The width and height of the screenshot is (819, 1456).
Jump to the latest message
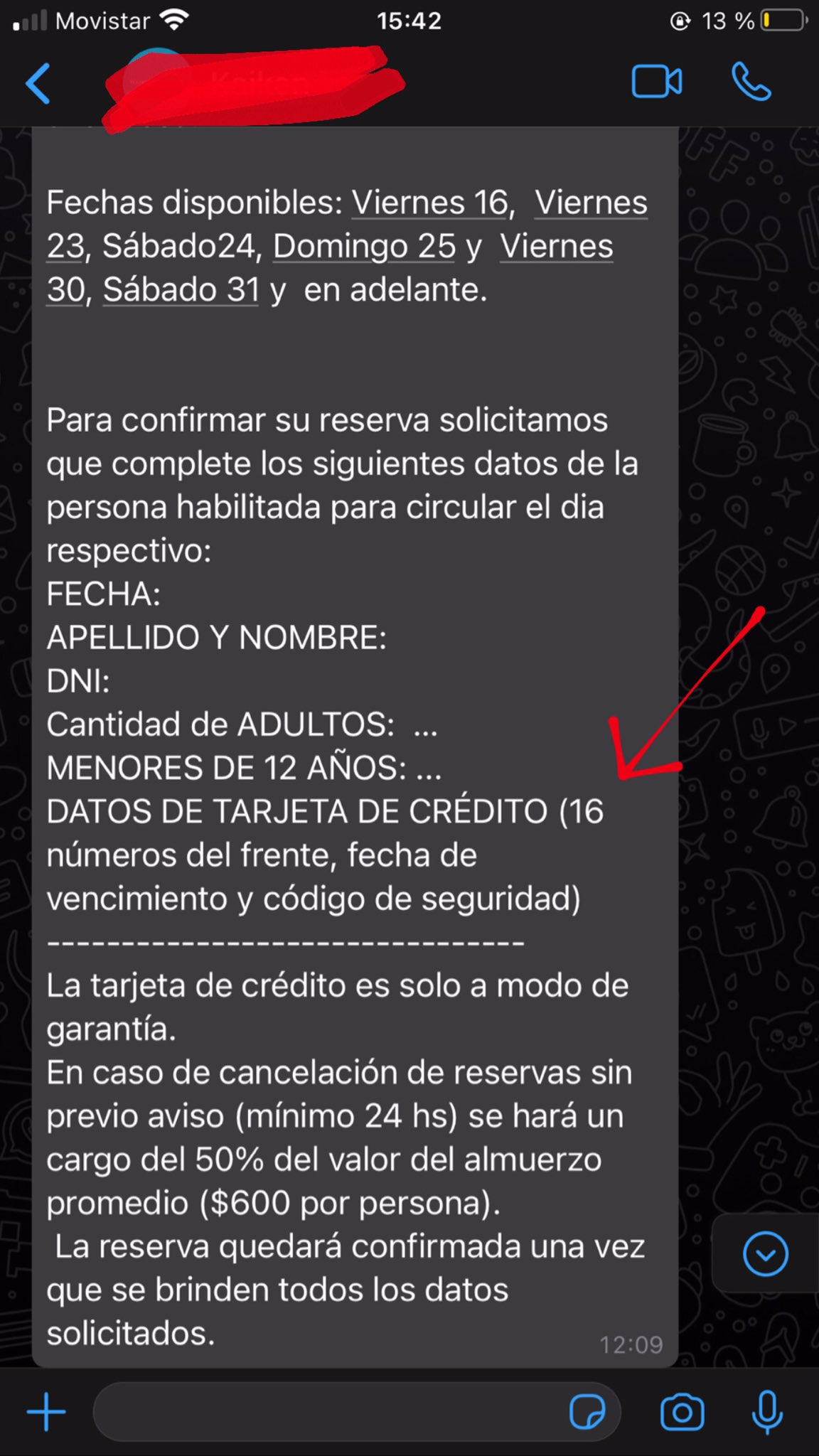click(x=765, y=1253)
